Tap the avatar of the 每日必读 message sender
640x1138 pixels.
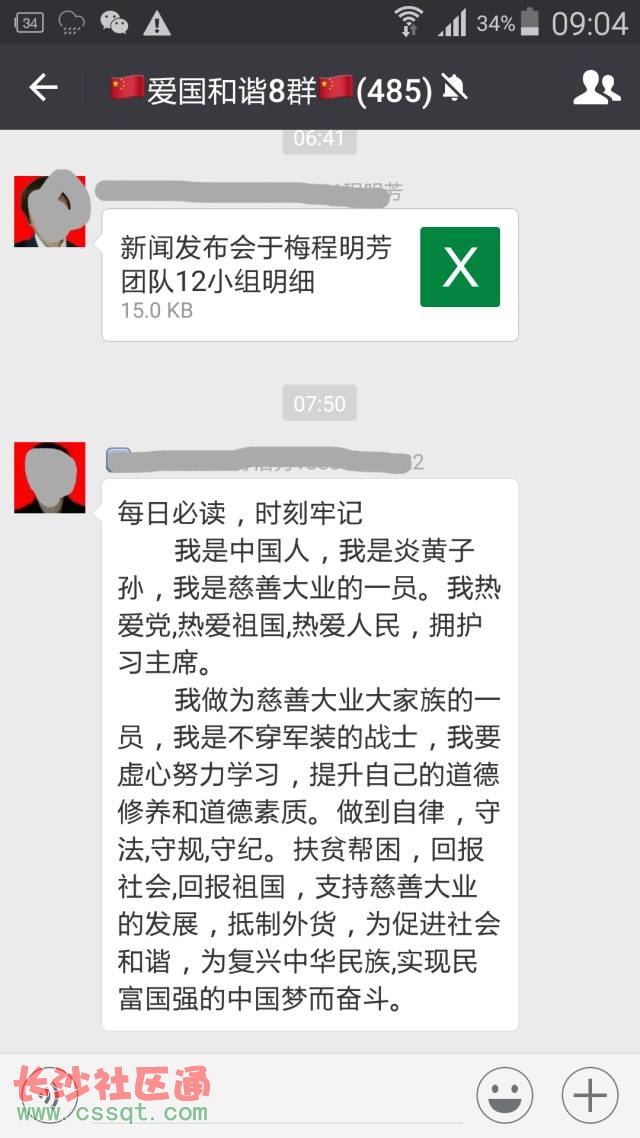pyautogui.click(x=49, y=477)
